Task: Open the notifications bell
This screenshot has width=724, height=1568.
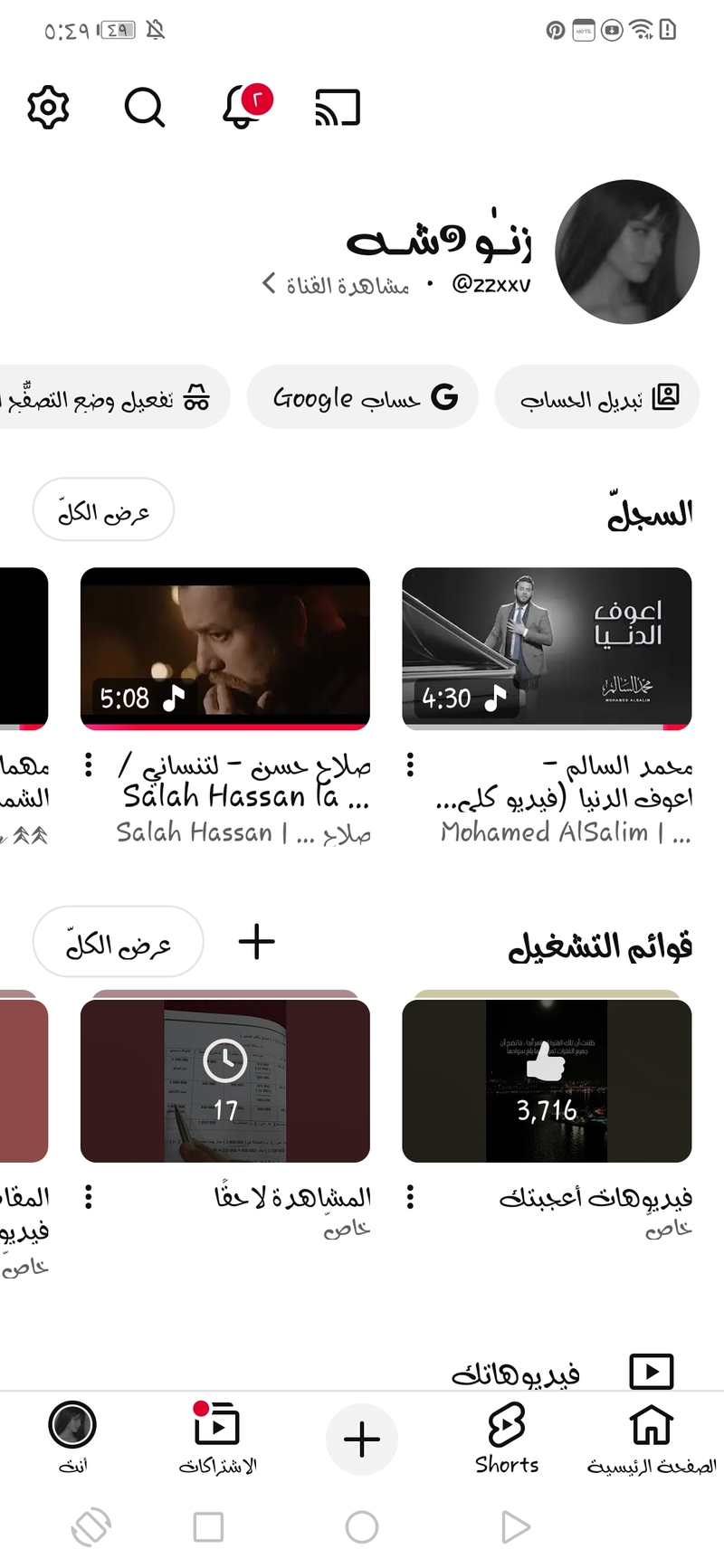Action: [x=243, y=108]
